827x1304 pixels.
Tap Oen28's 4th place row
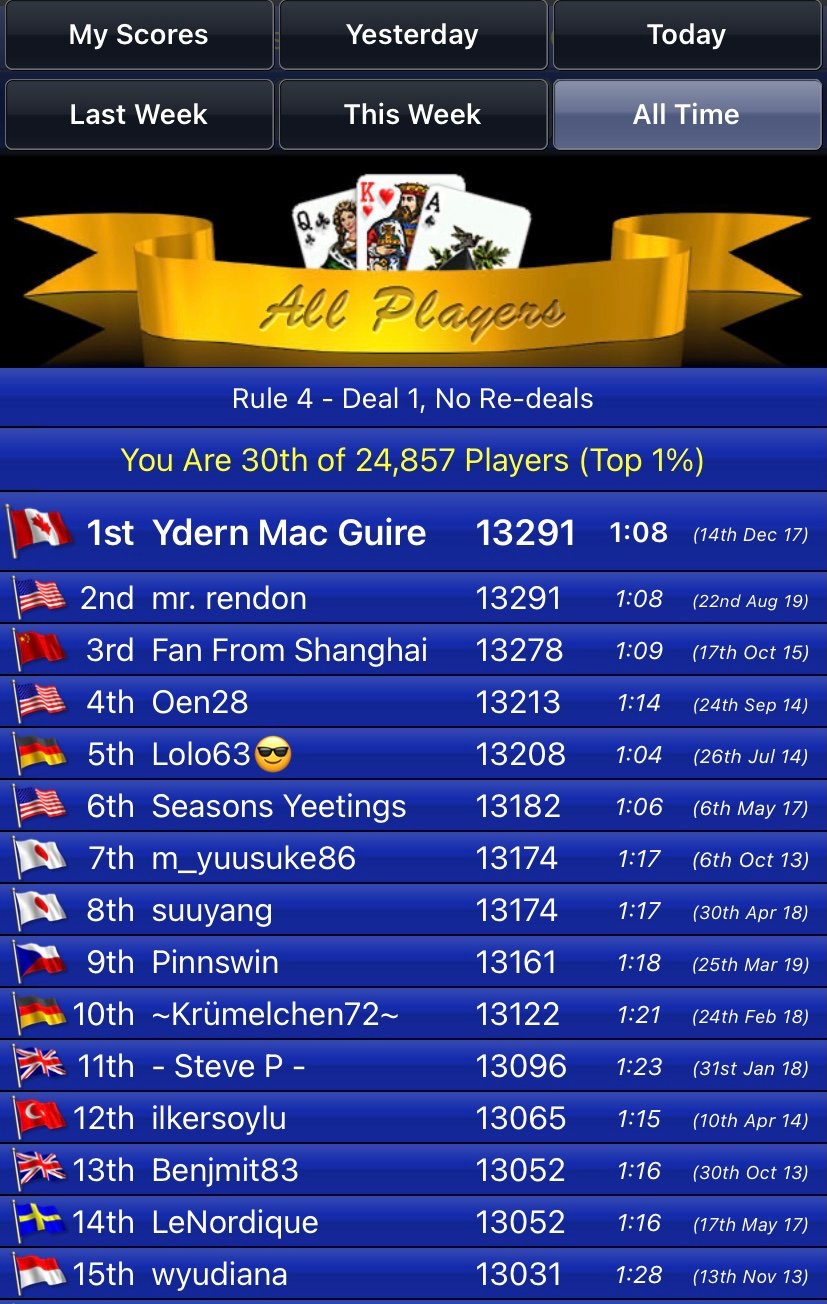(413, 703)
